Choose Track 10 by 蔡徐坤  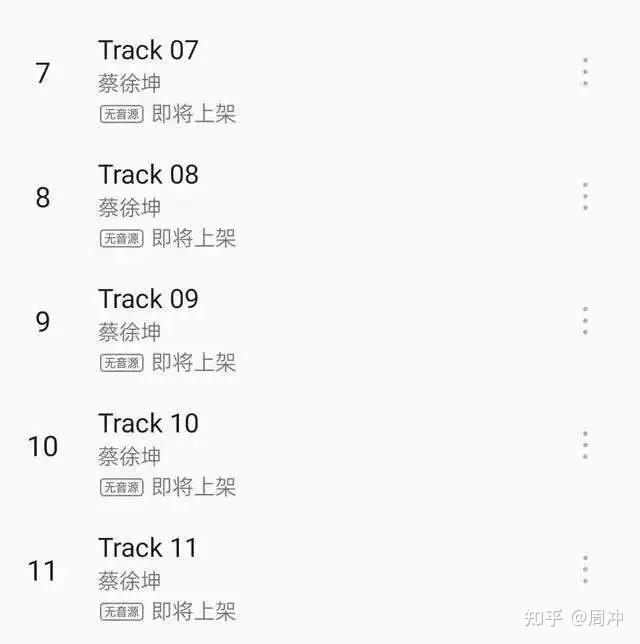pyautogui.click(x=148, y=424)
